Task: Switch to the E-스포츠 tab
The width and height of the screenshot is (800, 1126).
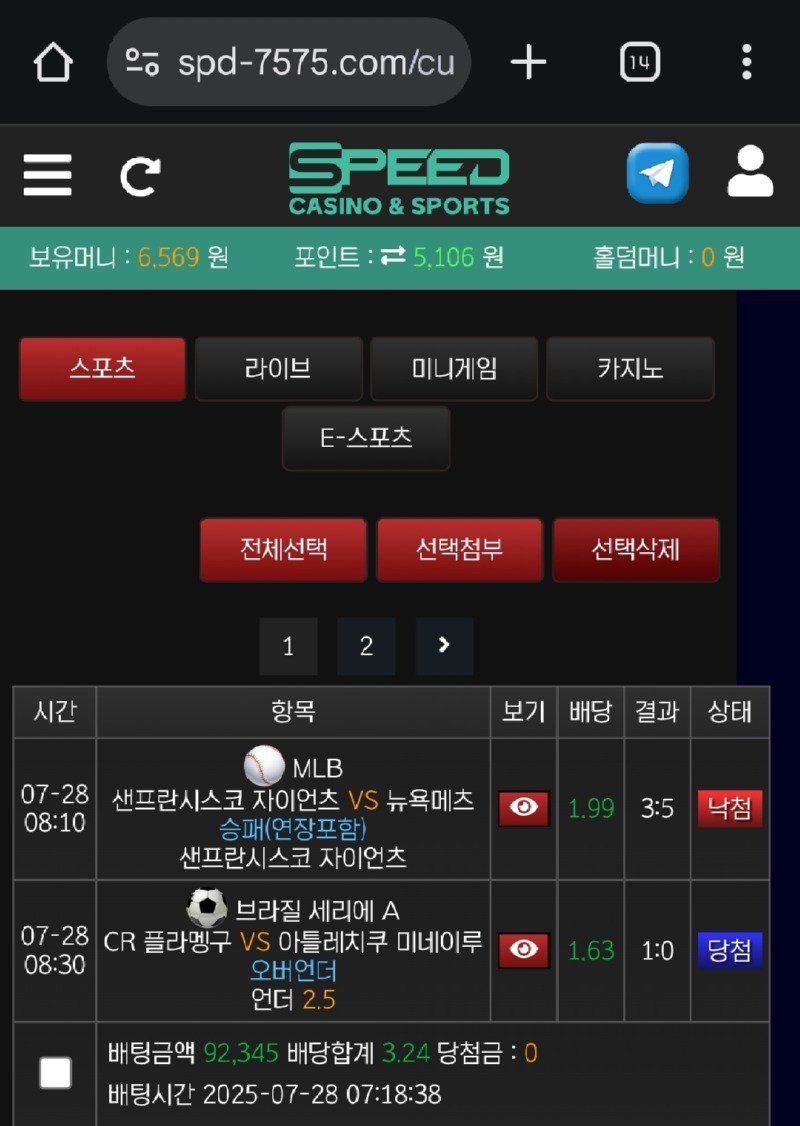Action: [366, 438]
